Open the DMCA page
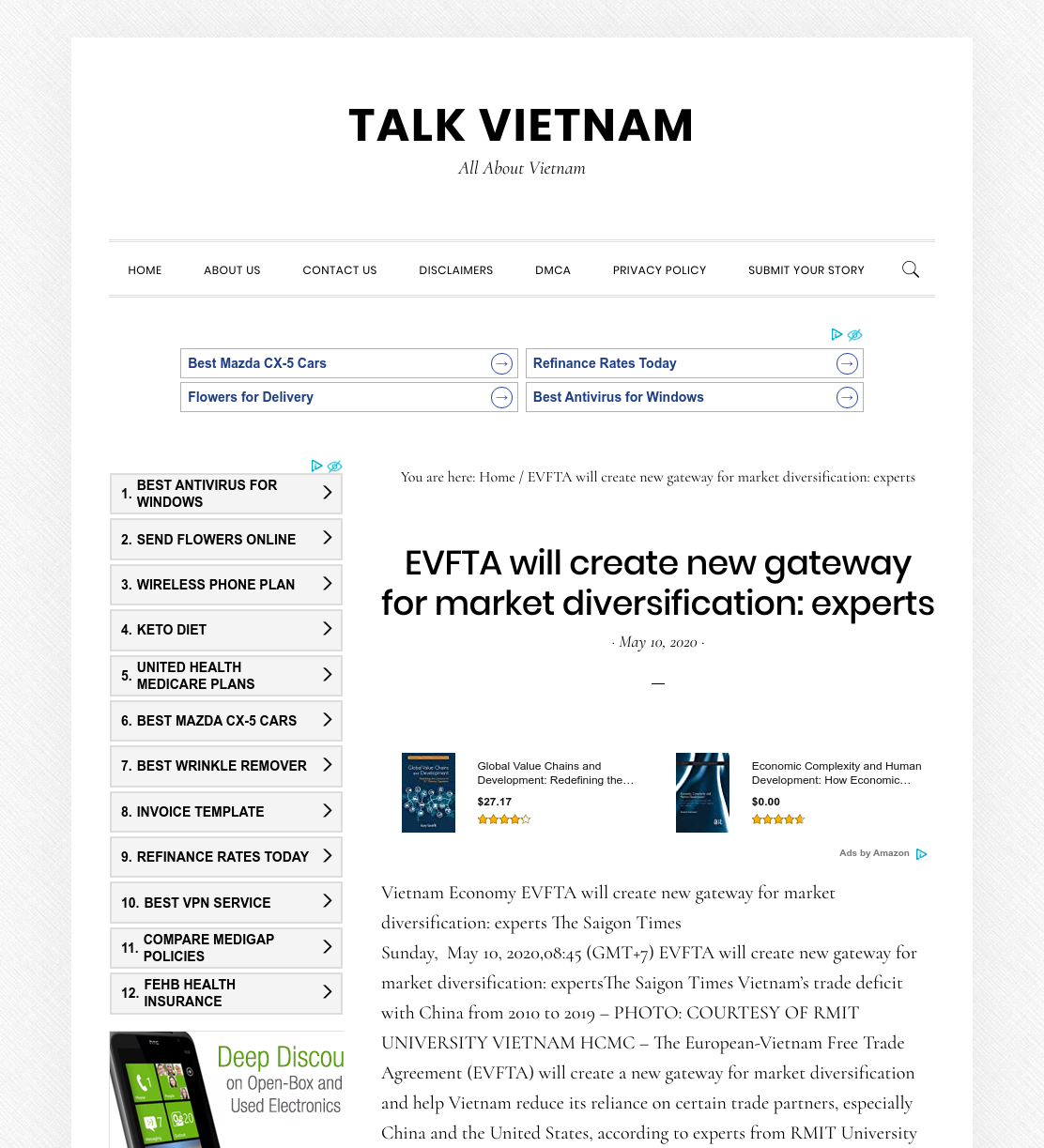 (553, 270)
